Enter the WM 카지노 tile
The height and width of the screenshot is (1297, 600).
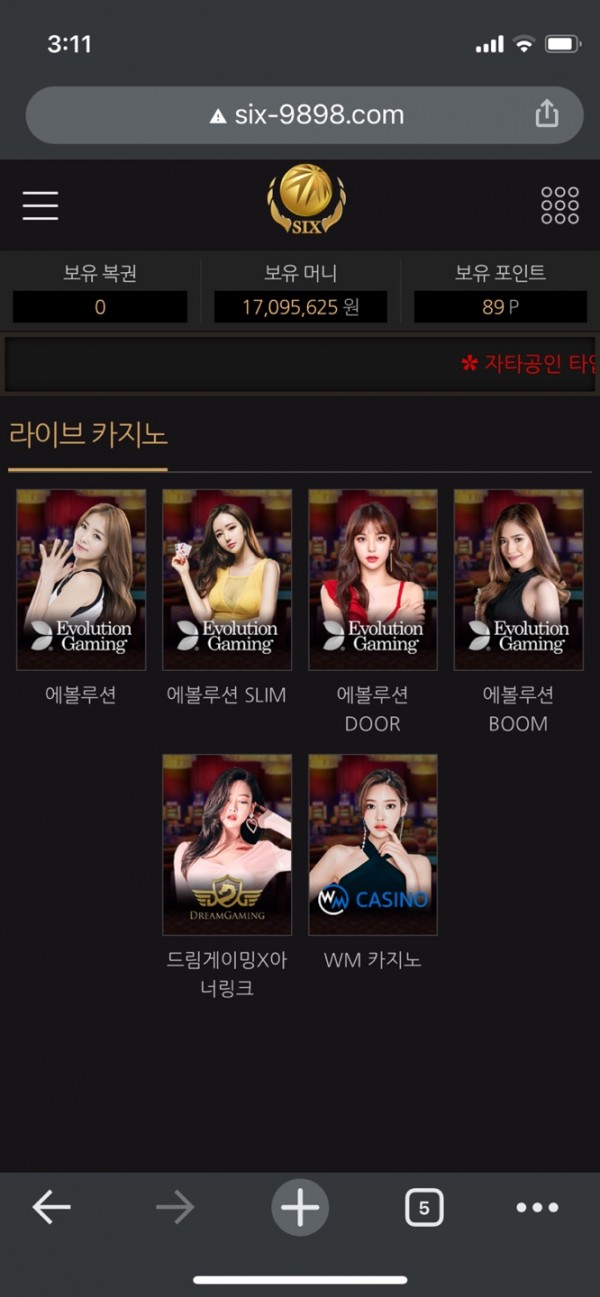click(373, 845)
